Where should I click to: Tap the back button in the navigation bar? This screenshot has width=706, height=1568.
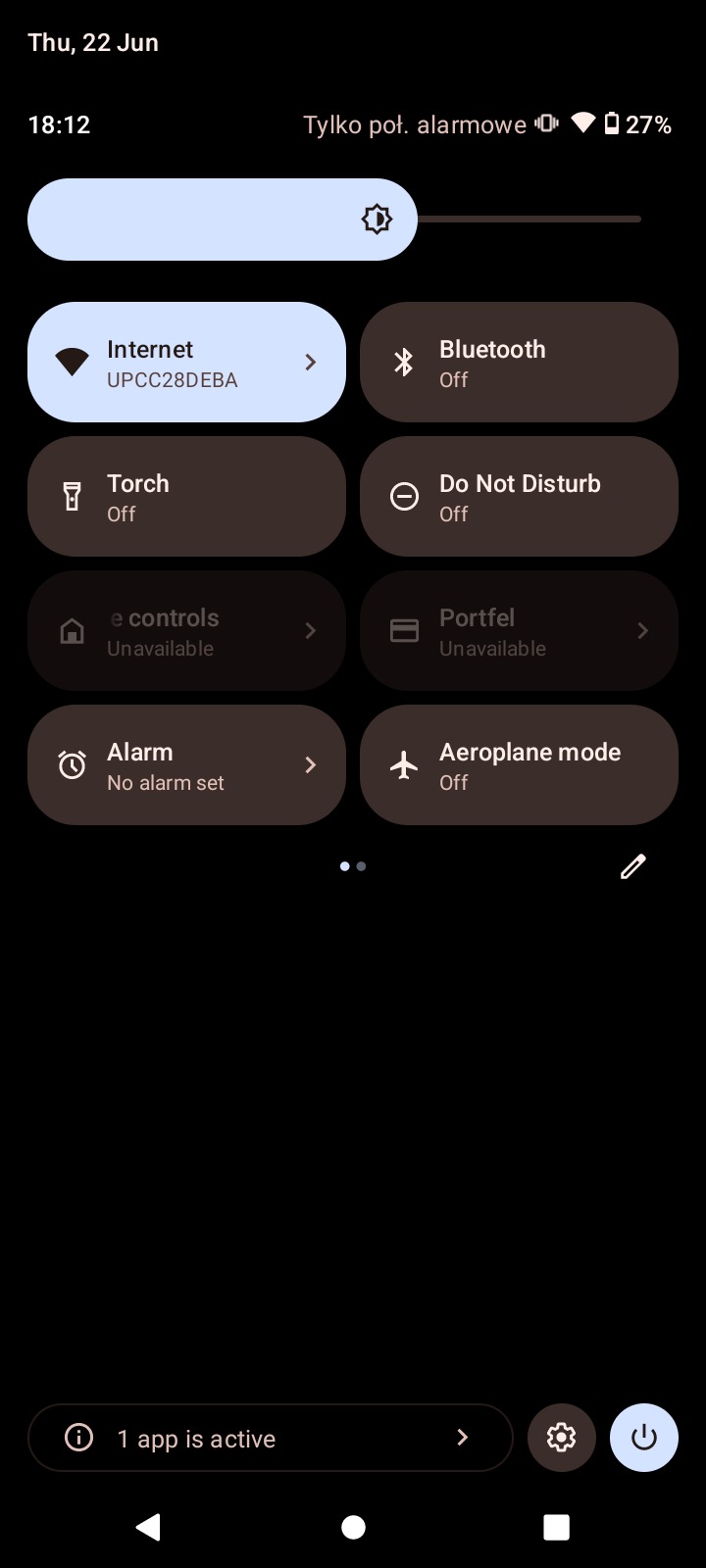click(149, 1527)
